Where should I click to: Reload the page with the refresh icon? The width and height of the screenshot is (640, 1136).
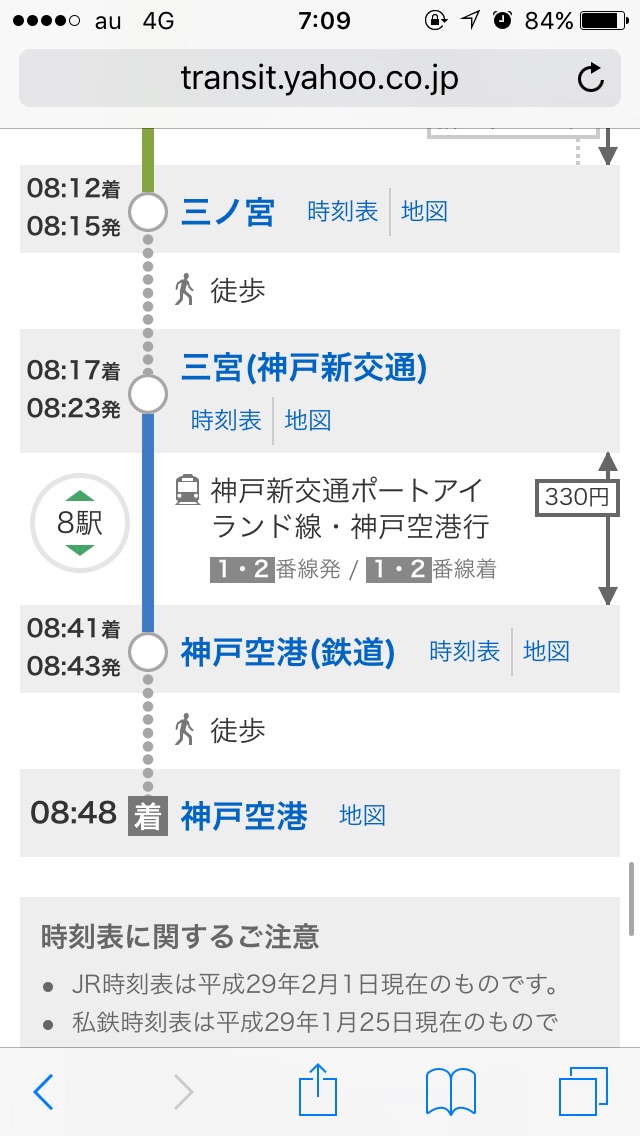click(591, 79)
